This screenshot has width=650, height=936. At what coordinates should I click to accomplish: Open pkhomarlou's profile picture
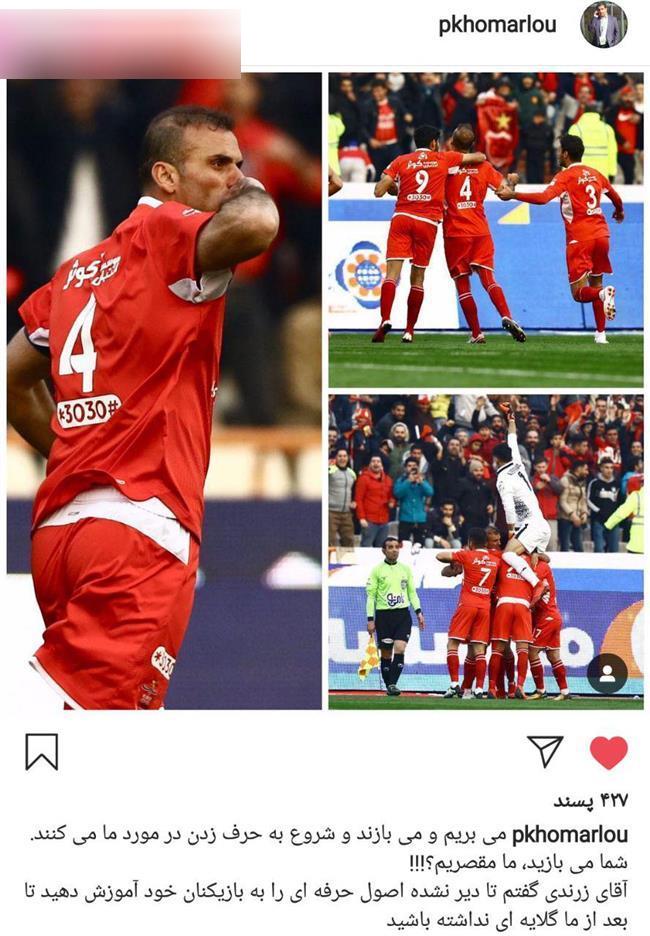click(x=603, y=25)
